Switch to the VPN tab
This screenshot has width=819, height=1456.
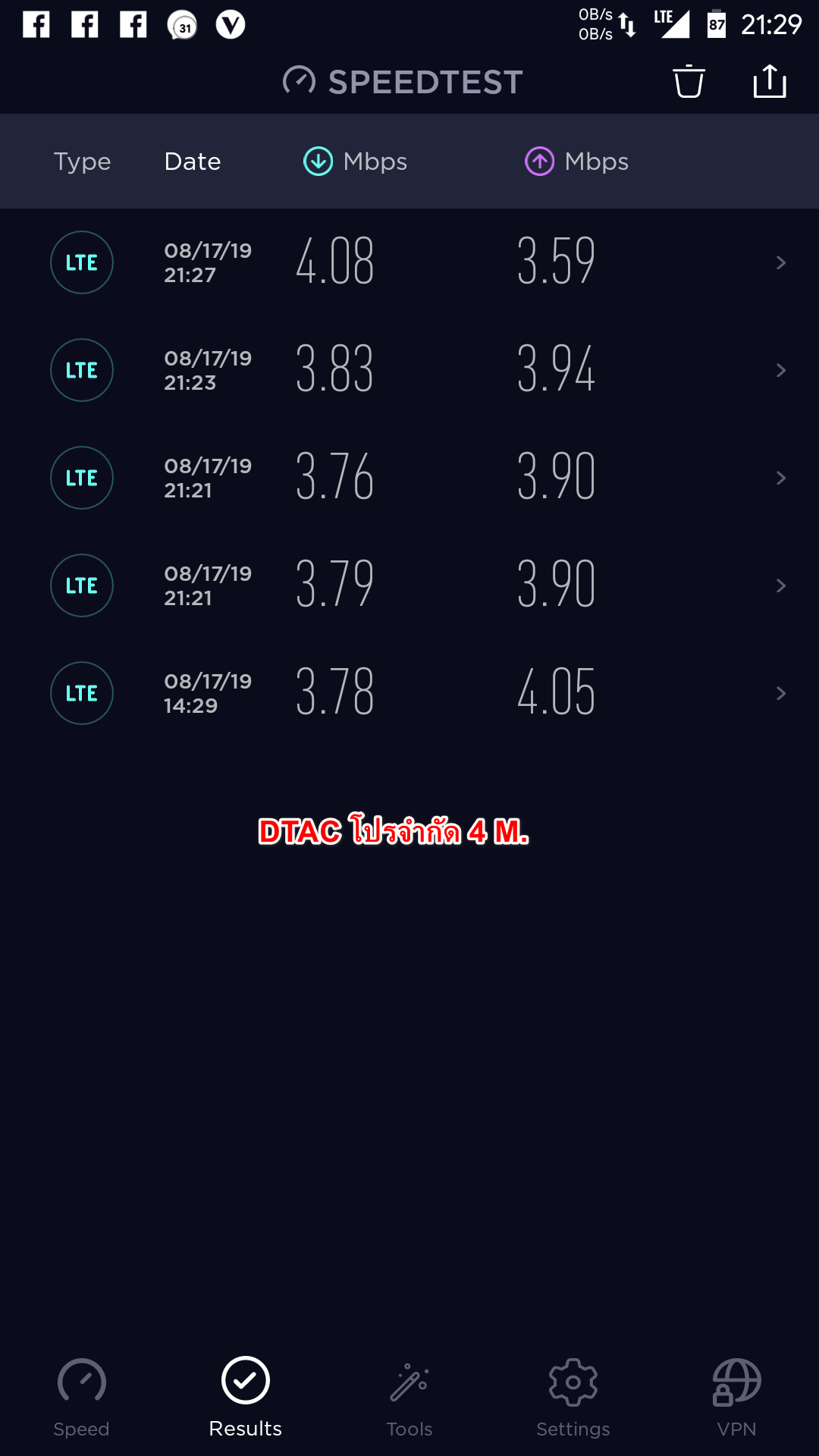pyautogui.click(x=737, y=1398)
